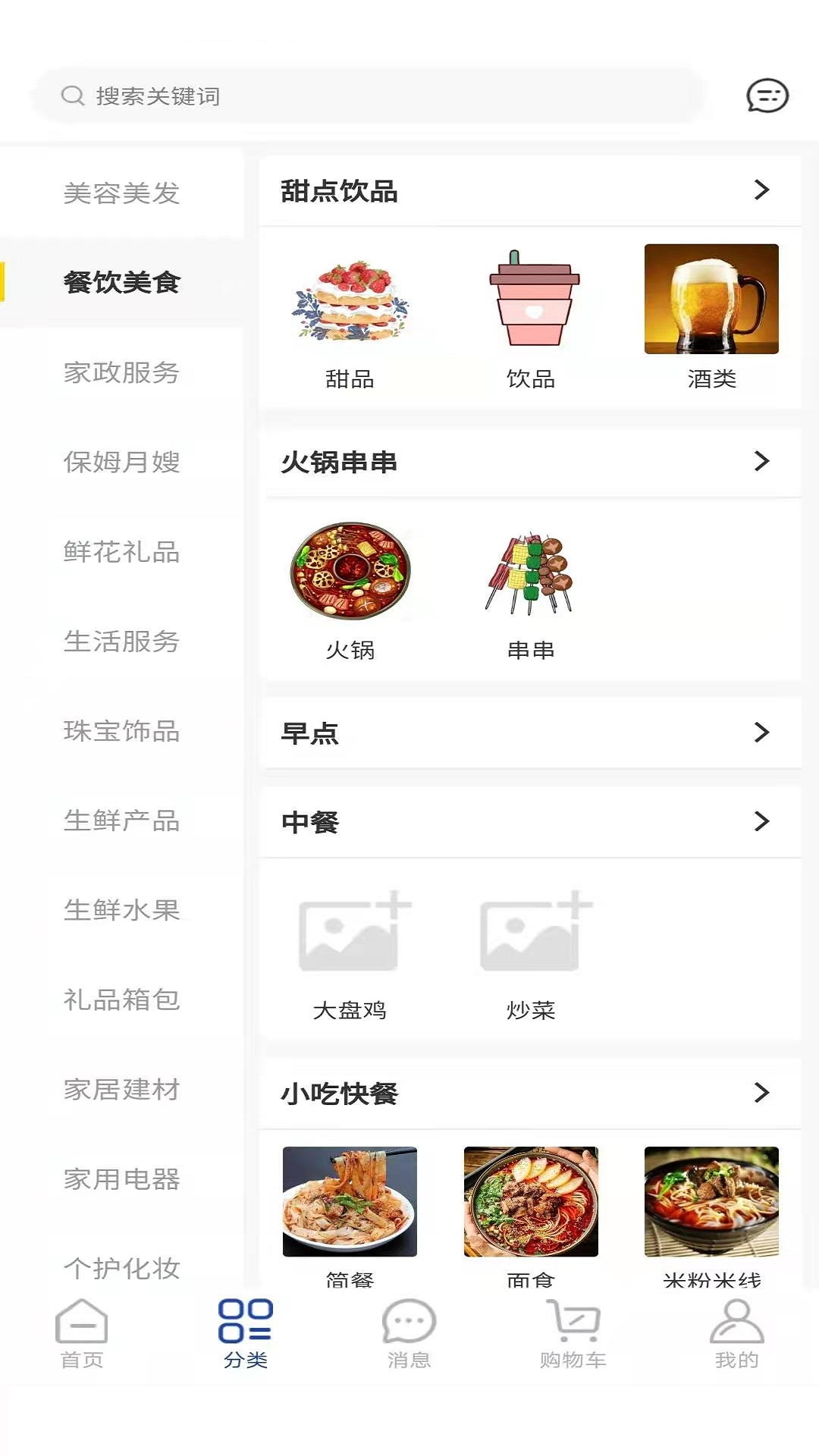
Task: Go to the 购物车 tab
Action: click(x=573, y=1333)
